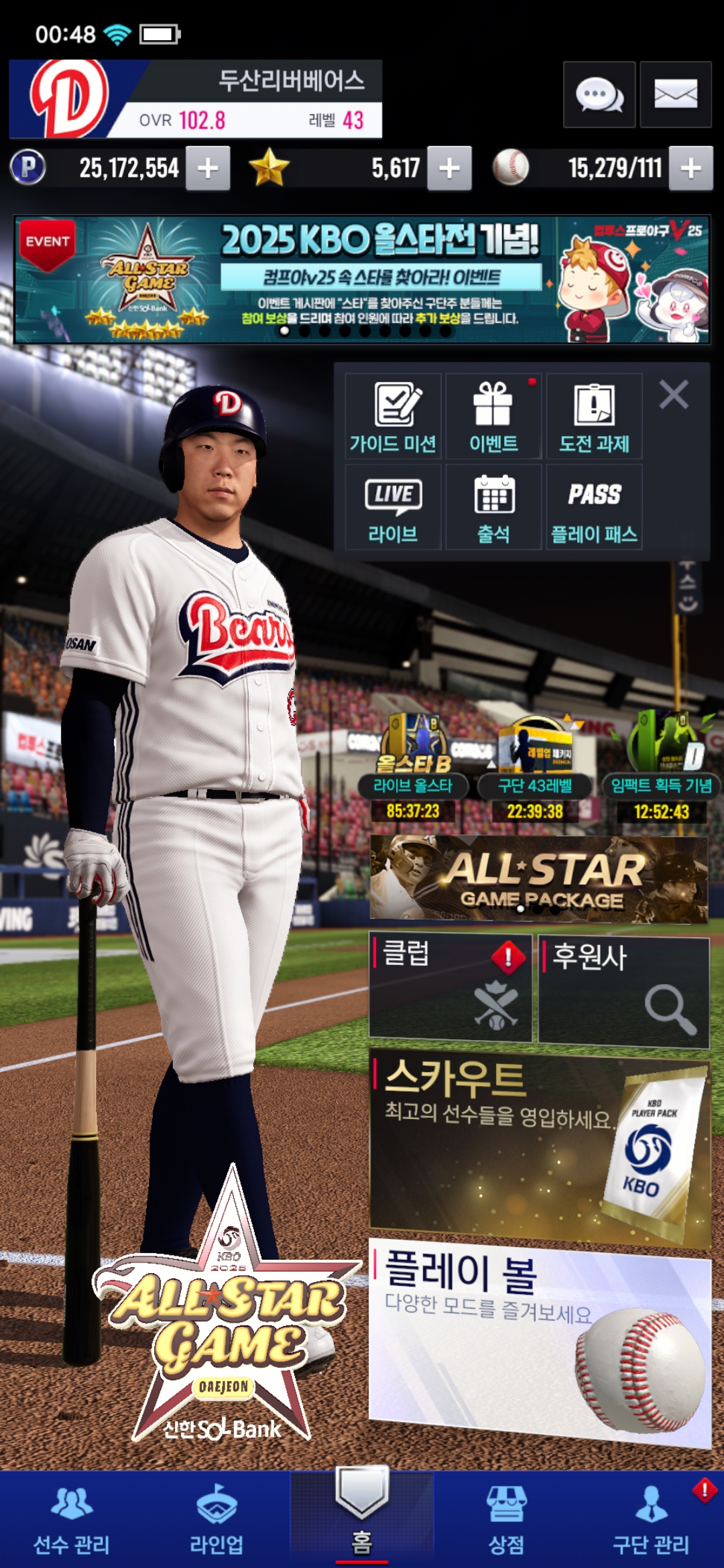Open the mailbox envelope icon
The height and width of the screenshot is (1568, 724).
coord(675,94)
